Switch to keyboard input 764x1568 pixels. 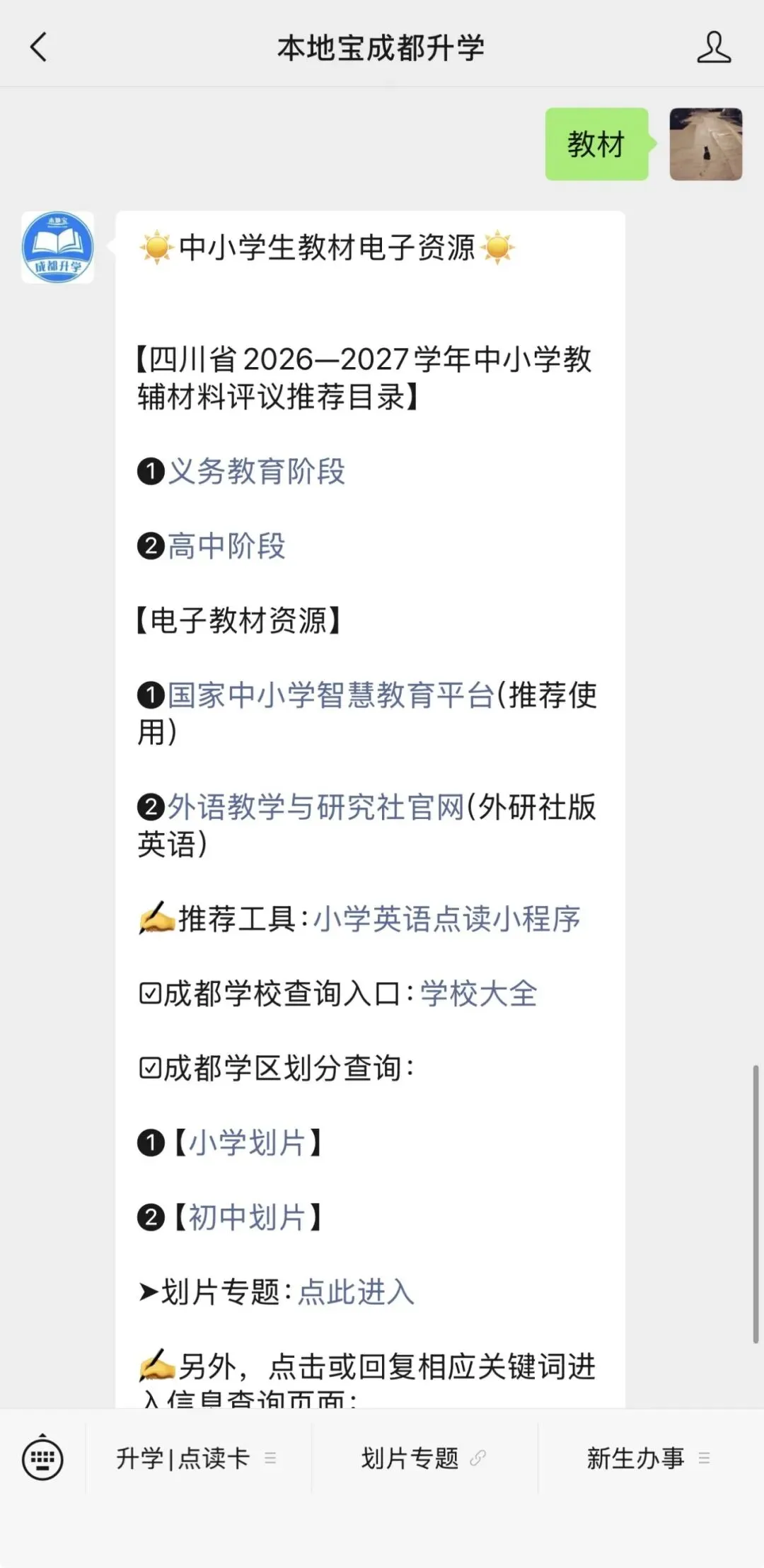pyautogui.click(x=42, y=1458)
